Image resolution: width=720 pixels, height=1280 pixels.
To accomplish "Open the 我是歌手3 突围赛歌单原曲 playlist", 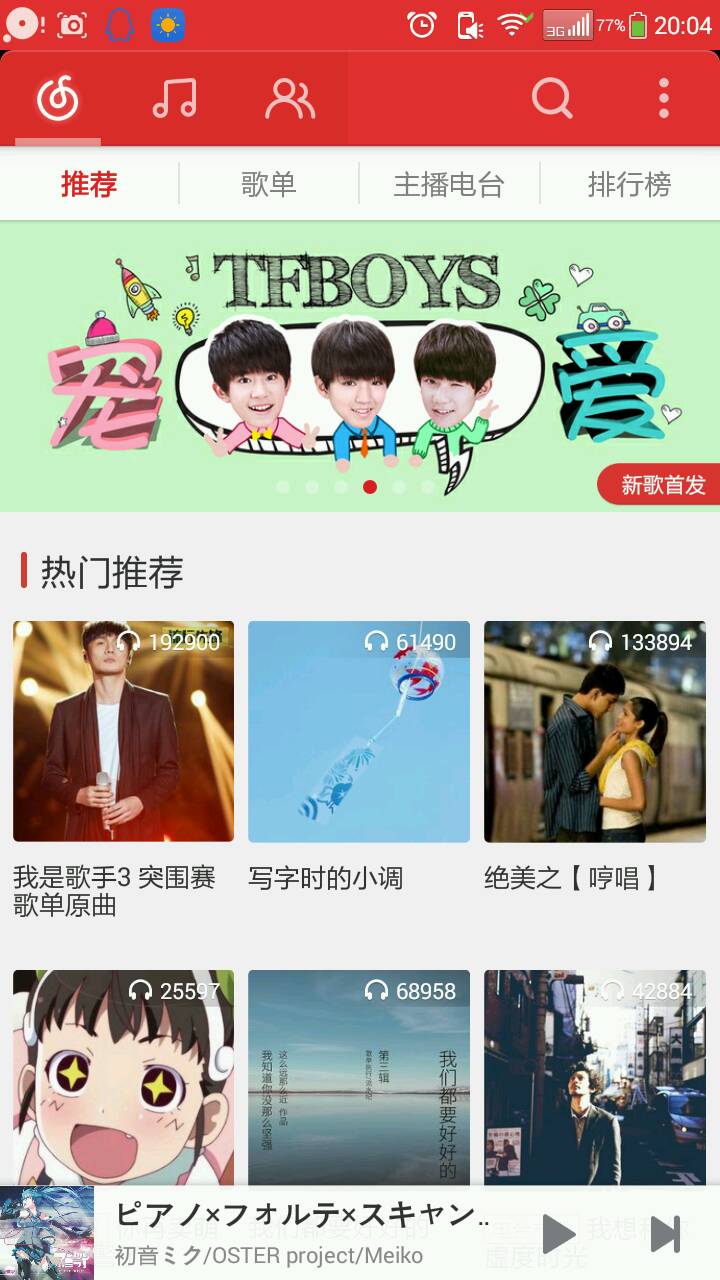I will pyautogui.click(x=123, y=731).
